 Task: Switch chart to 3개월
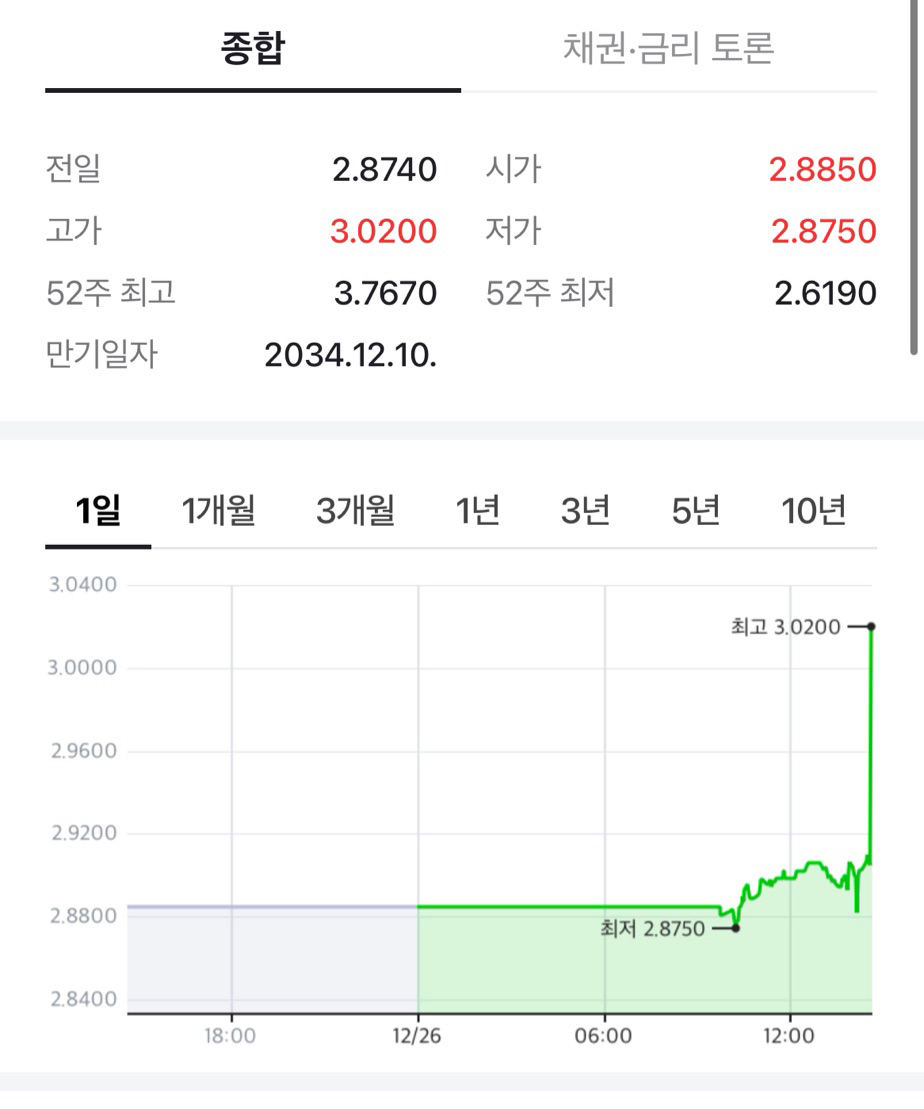pyautogui.click(x=355, y=511)
